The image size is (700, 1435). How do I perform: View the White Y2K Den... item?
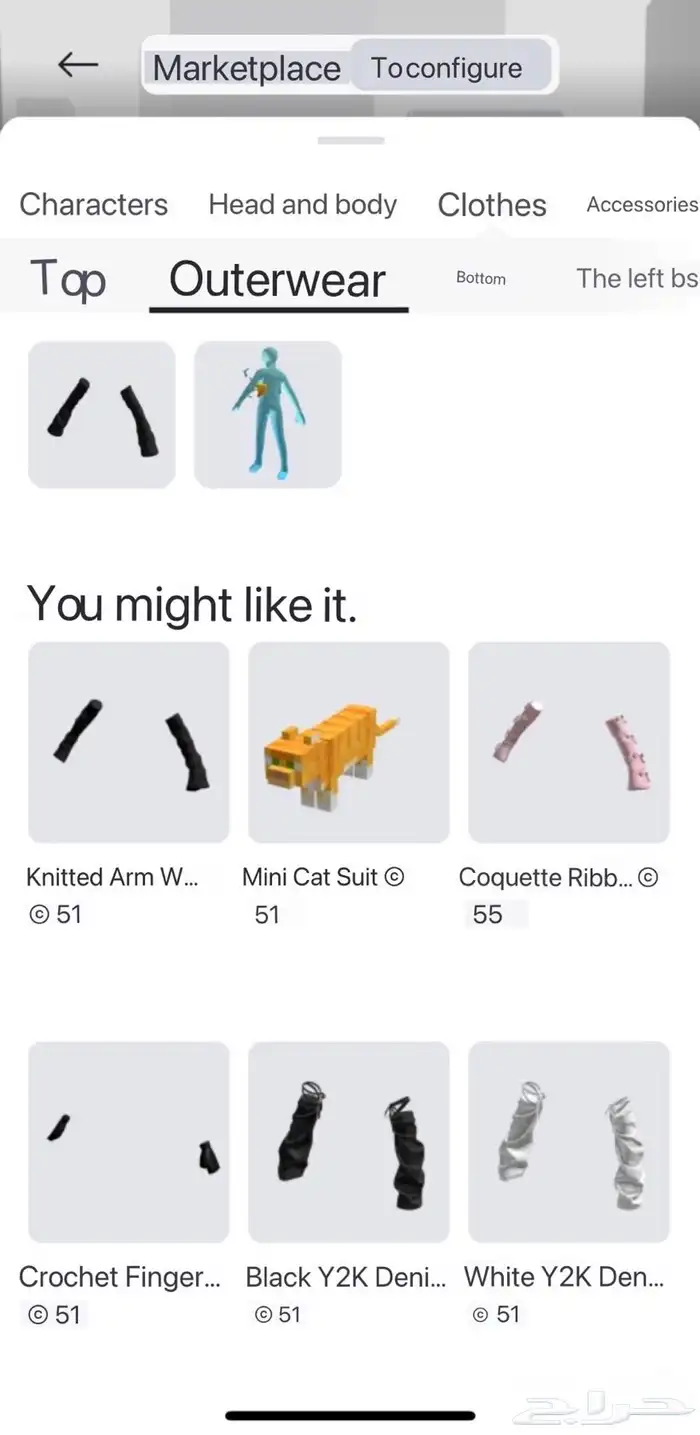coord(568,1141)
